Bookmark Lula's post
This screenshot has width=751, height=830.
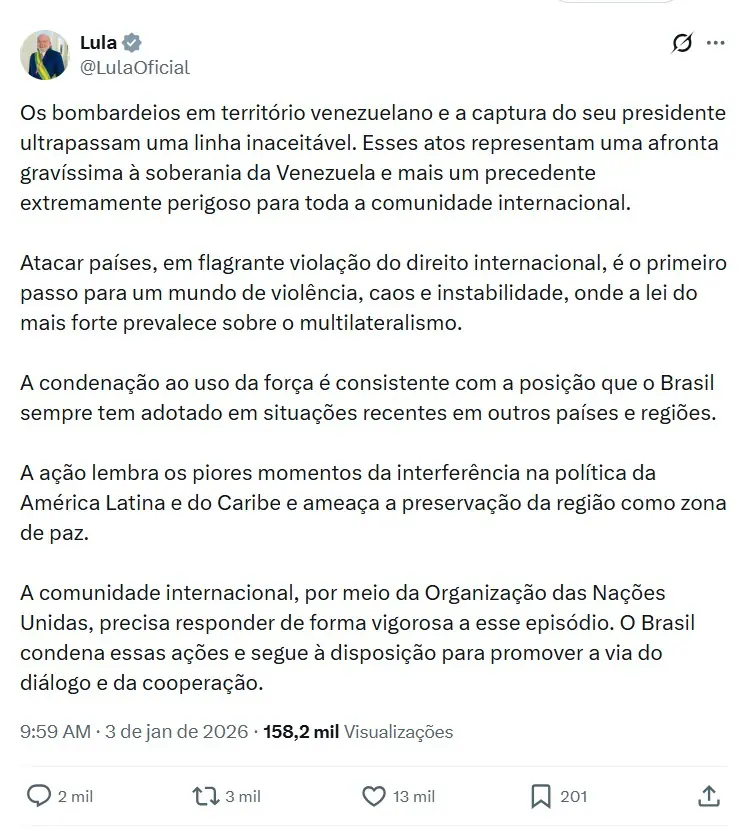click(x=541, y=796)
